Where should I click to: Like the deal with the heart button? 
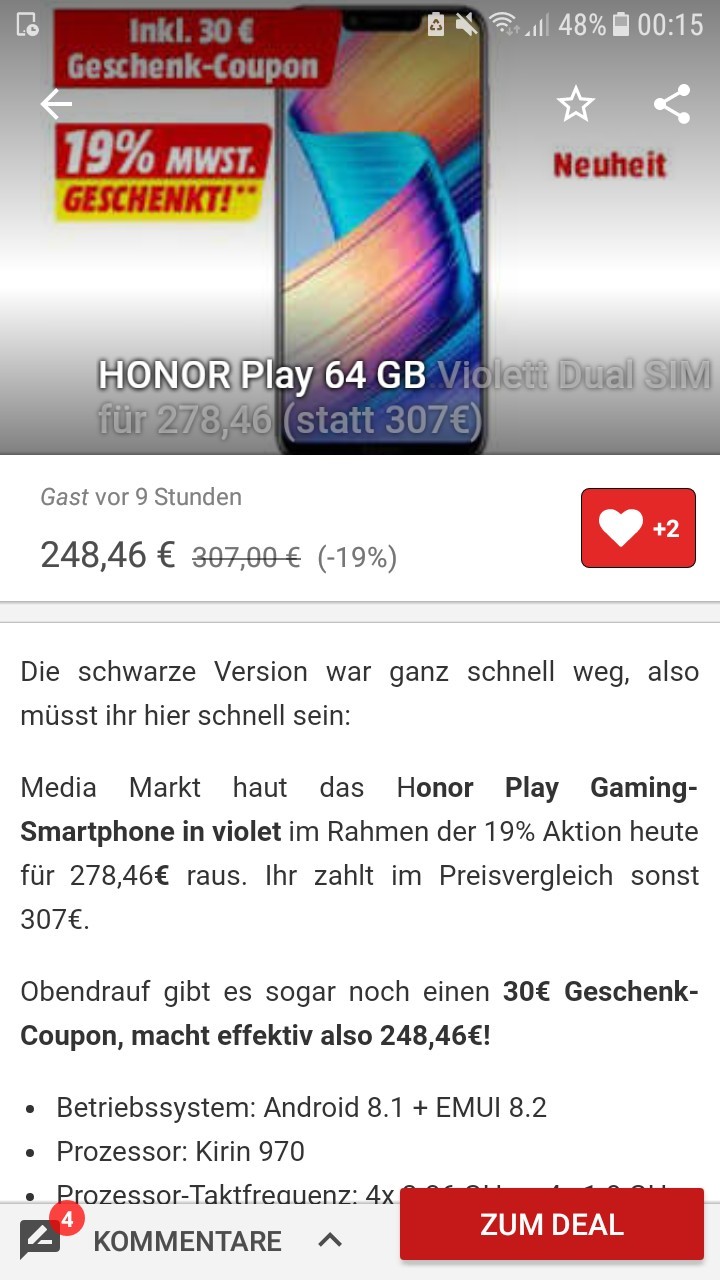[637, 528]
